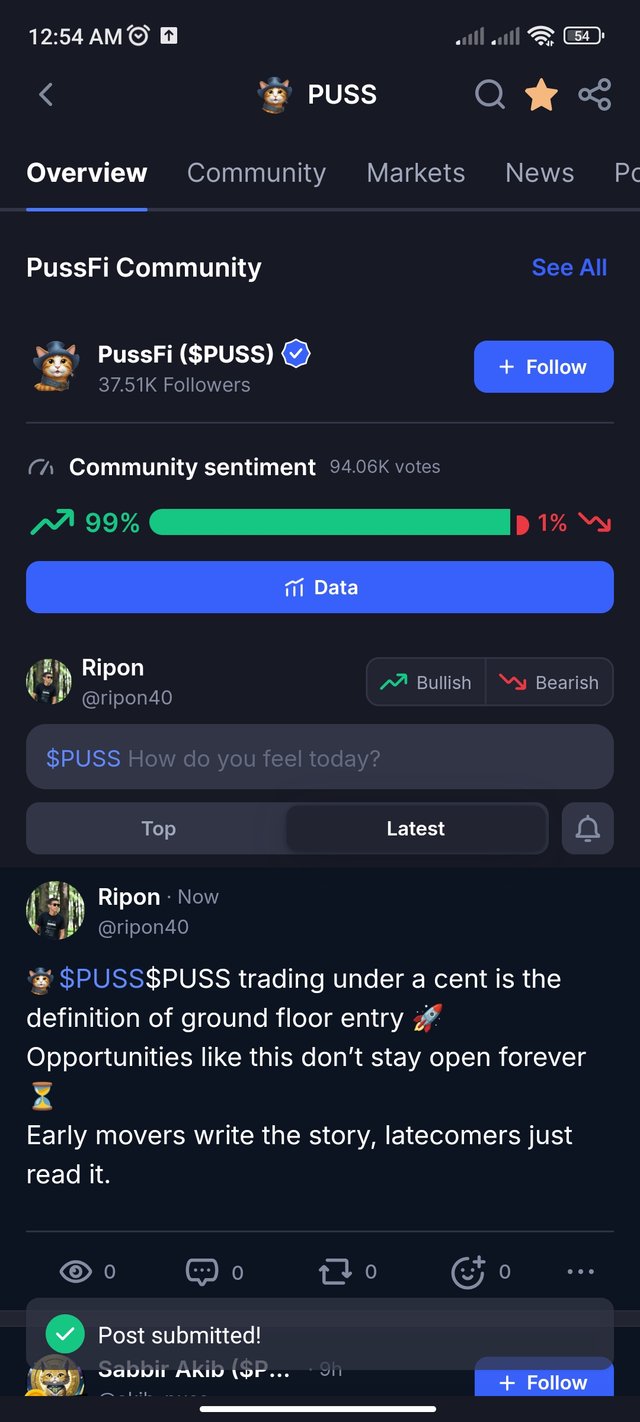Viewport: 640px width, 1422px height.
Task: Vote Bearish on PUSS
Action: click(x=549, y=683)
